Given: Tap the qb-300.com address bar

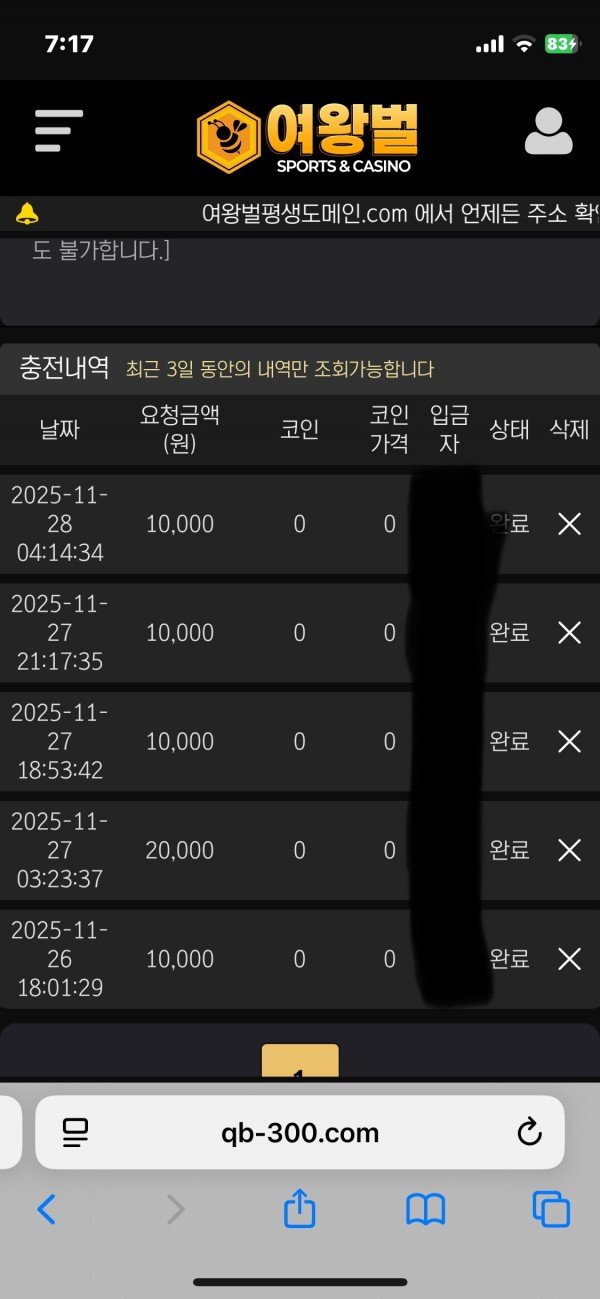Looking at the screenshot, I should tap(300, 1133).
